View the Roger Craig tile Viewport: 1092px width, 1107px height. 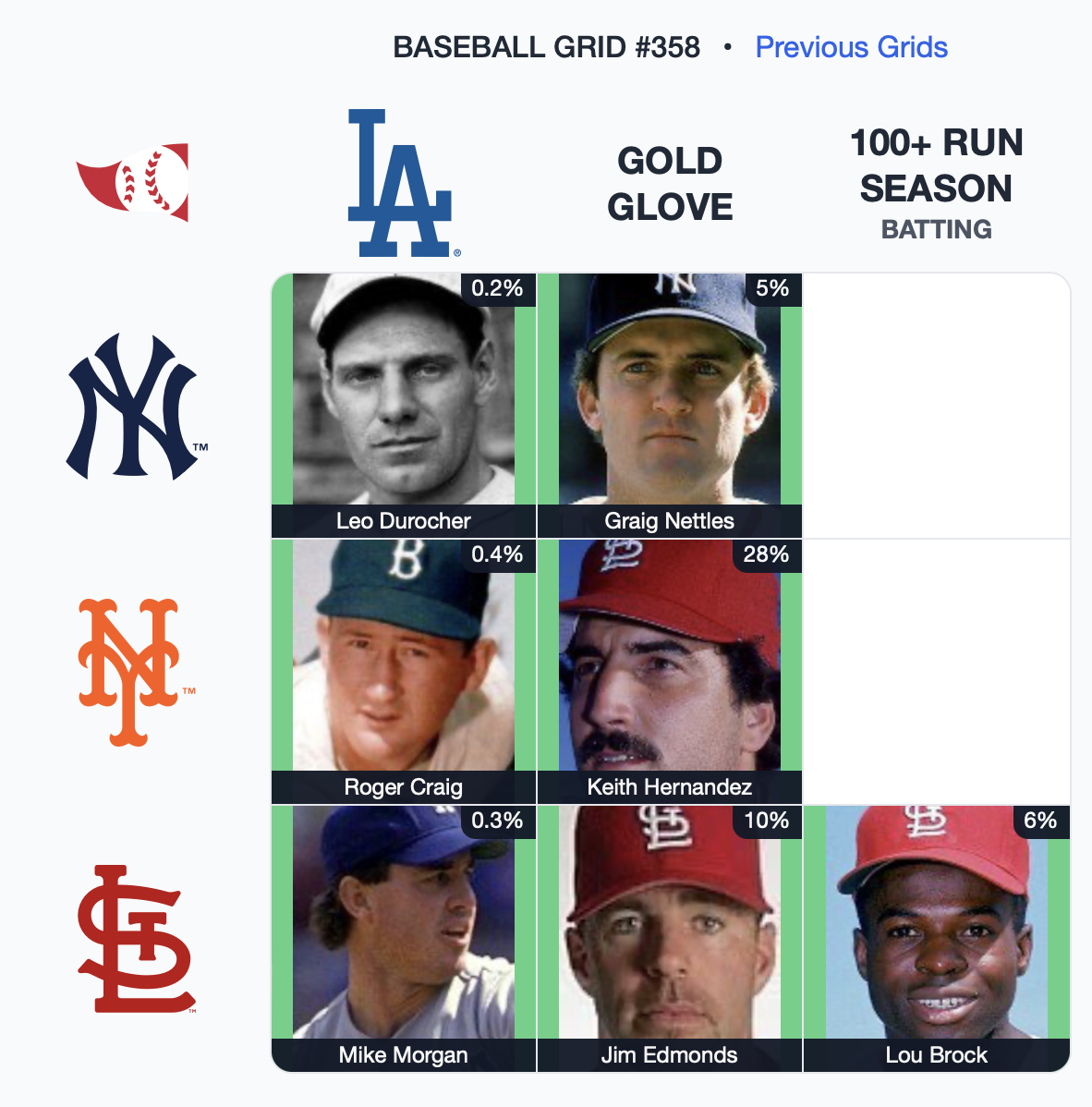[404, 672]
